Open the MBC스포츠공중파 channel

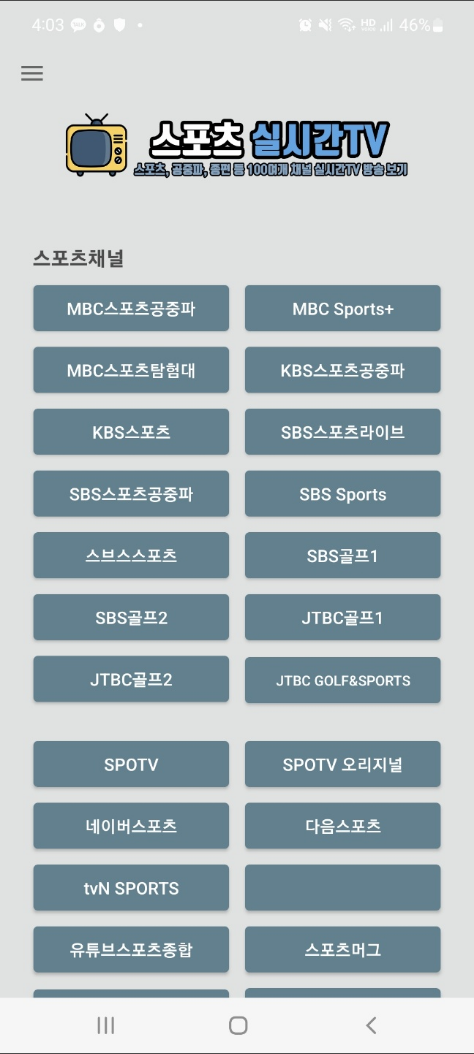(131, 309)
